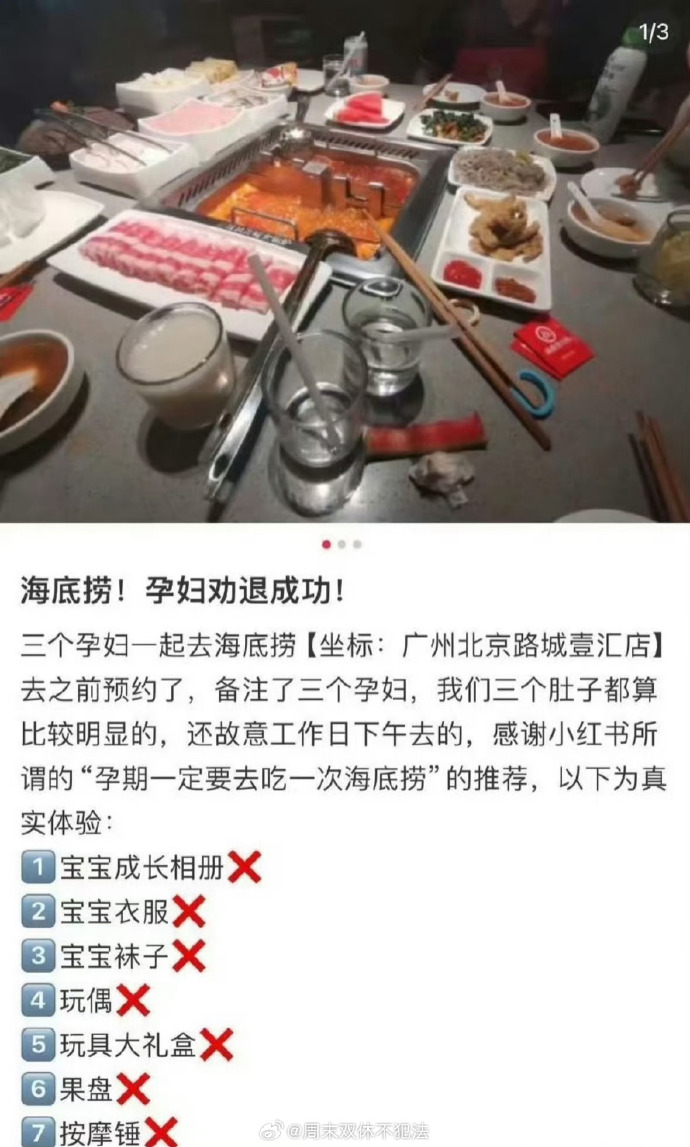Tap the image page indicator dots

tap(342, 545)
